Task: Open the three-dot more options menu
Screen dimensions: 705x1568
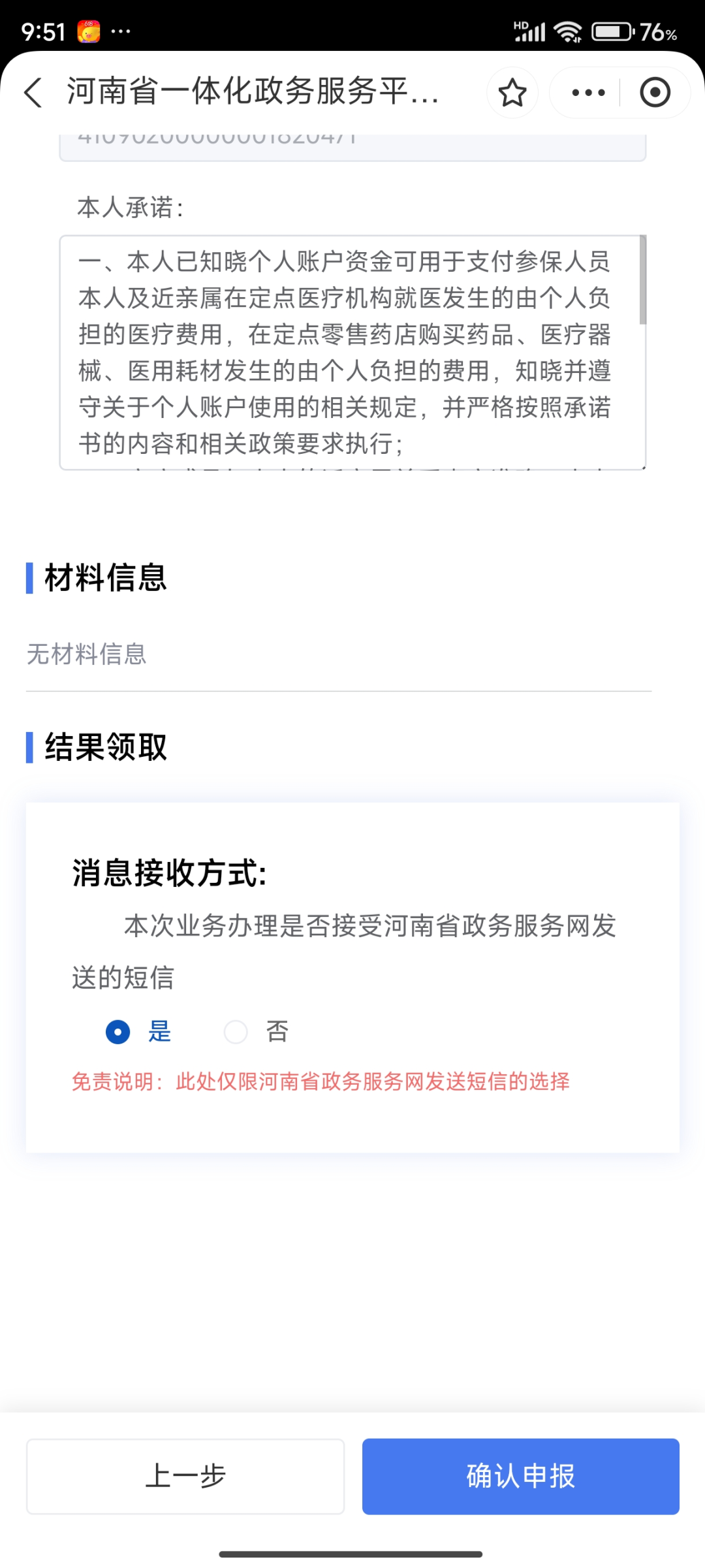Action: point(588,93)
